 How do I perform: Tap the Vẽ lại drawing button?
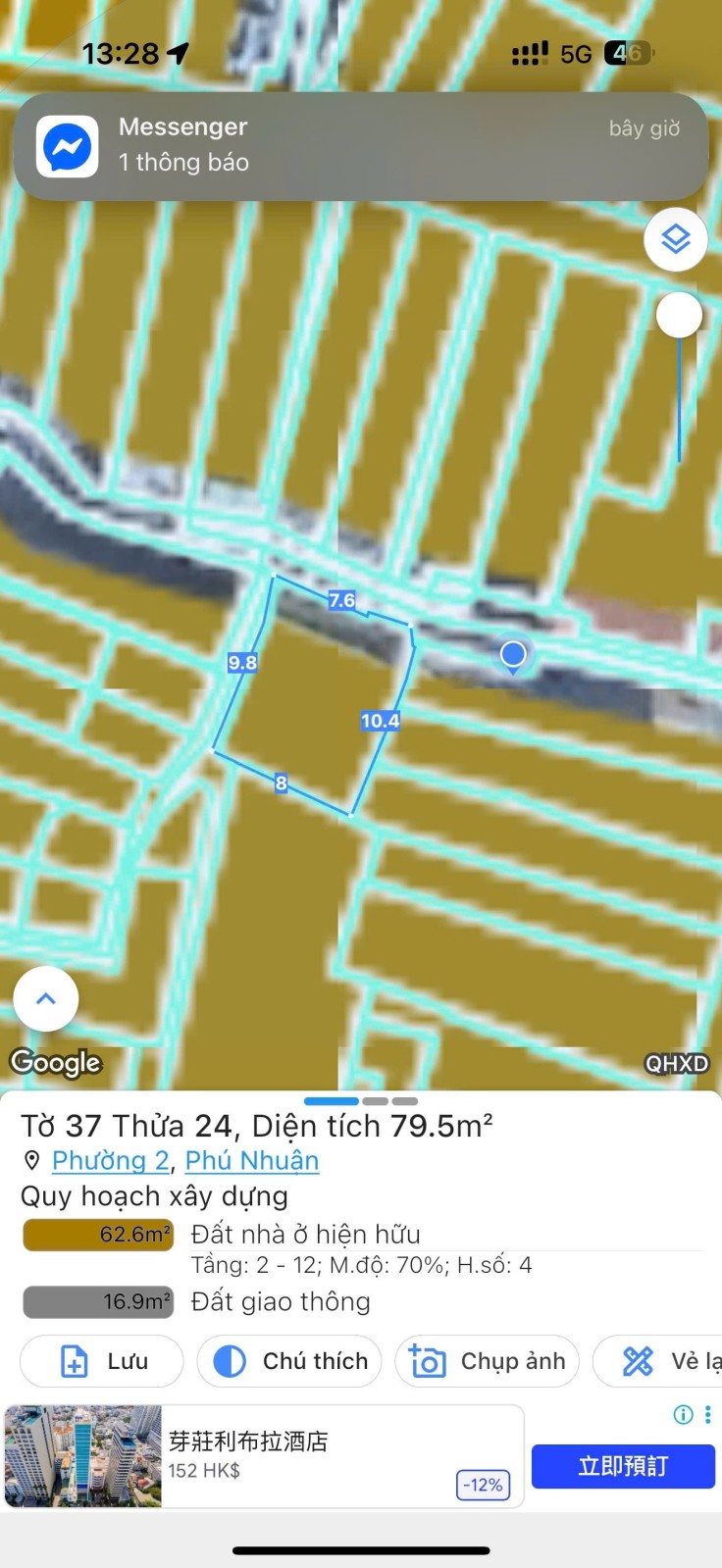(x=658, y=1361)
